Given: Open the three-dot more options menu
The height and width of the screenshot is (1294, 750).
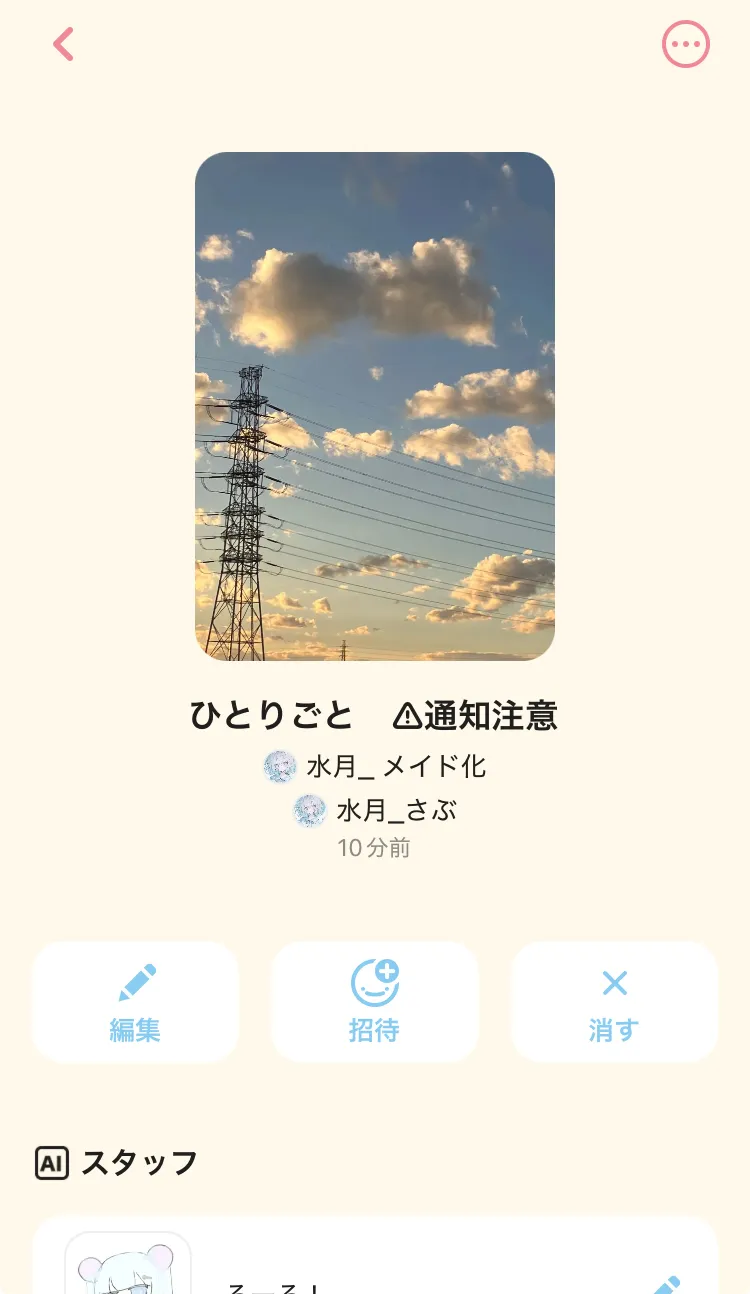Looking at the screenshot, I should (686, 44).
